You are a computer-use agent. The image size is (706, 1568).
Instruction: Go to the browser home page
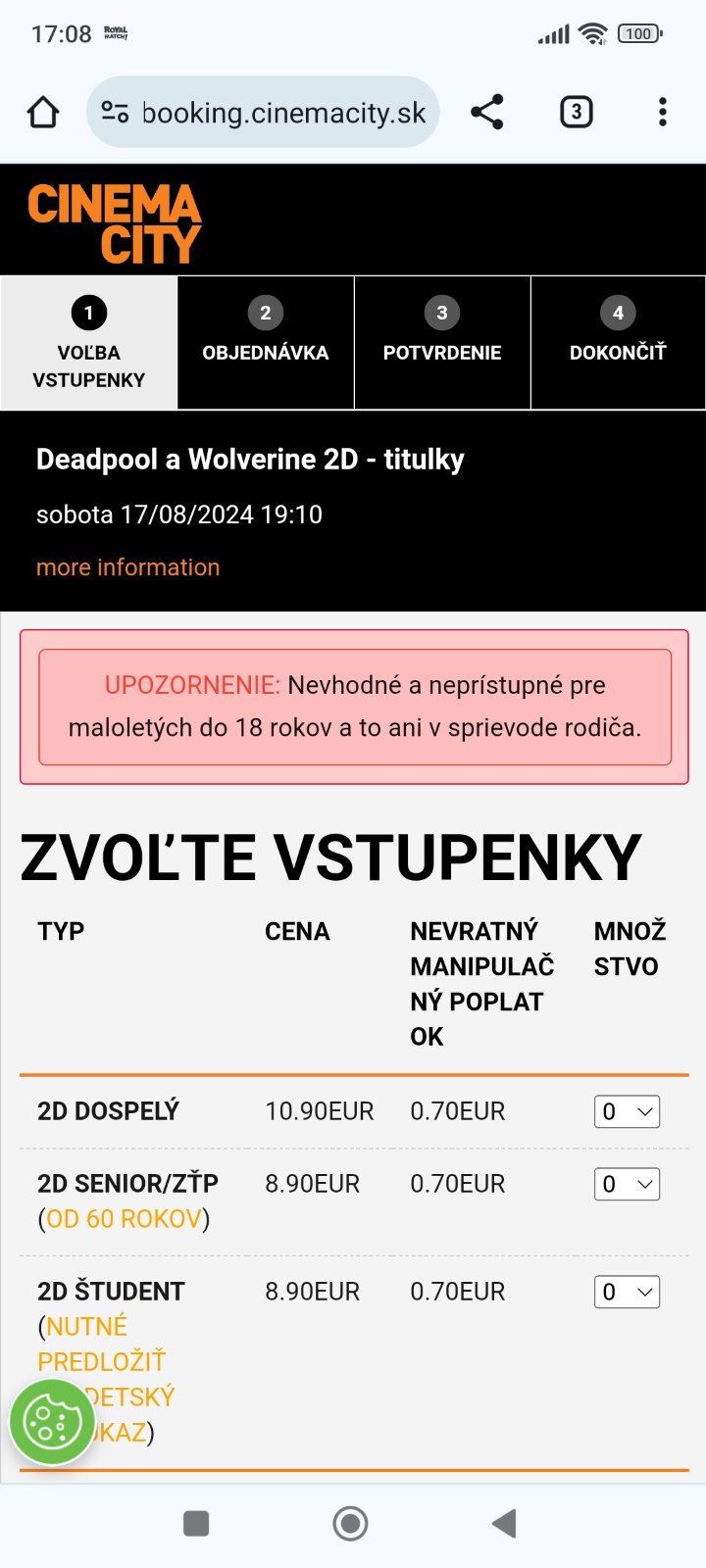43,113
